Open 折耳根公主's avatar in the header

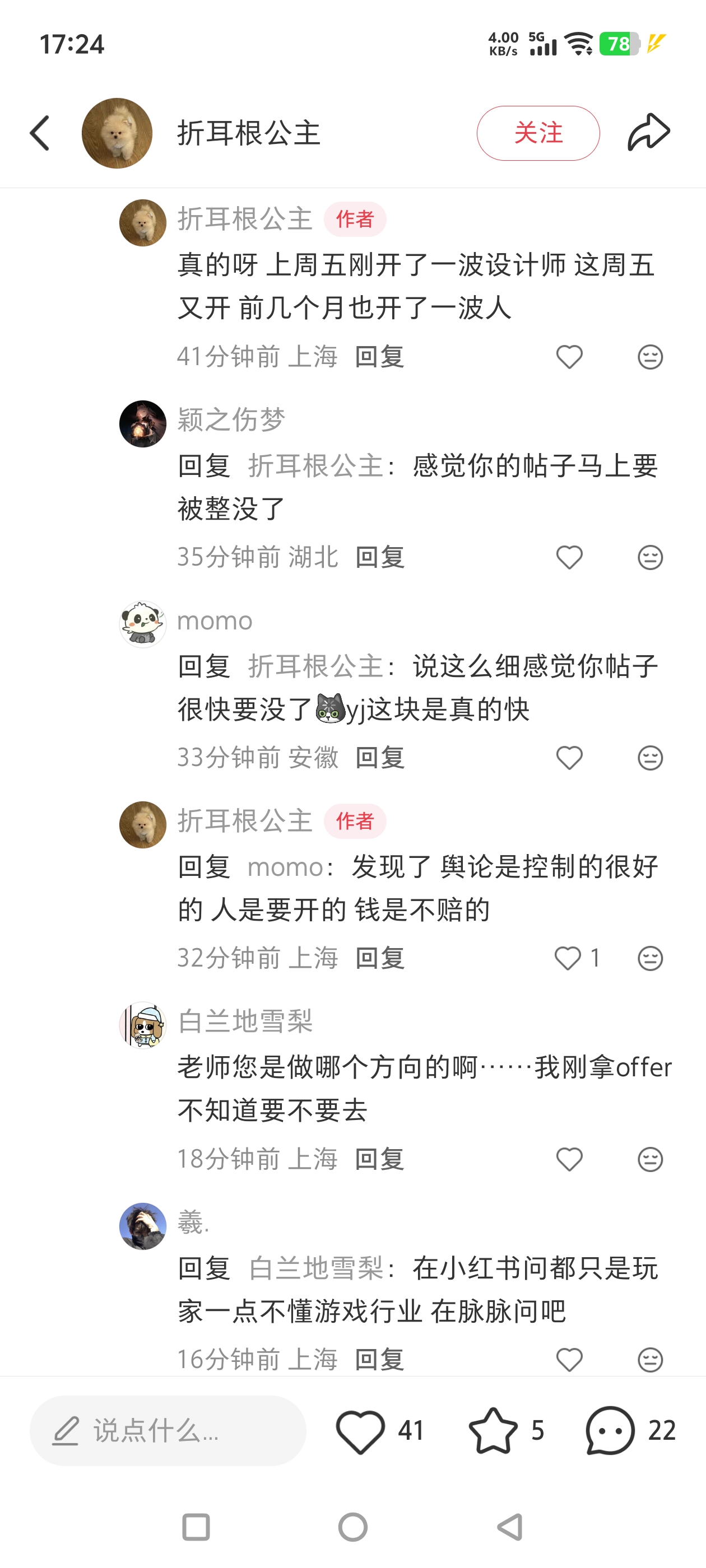(x=117, y=133)
